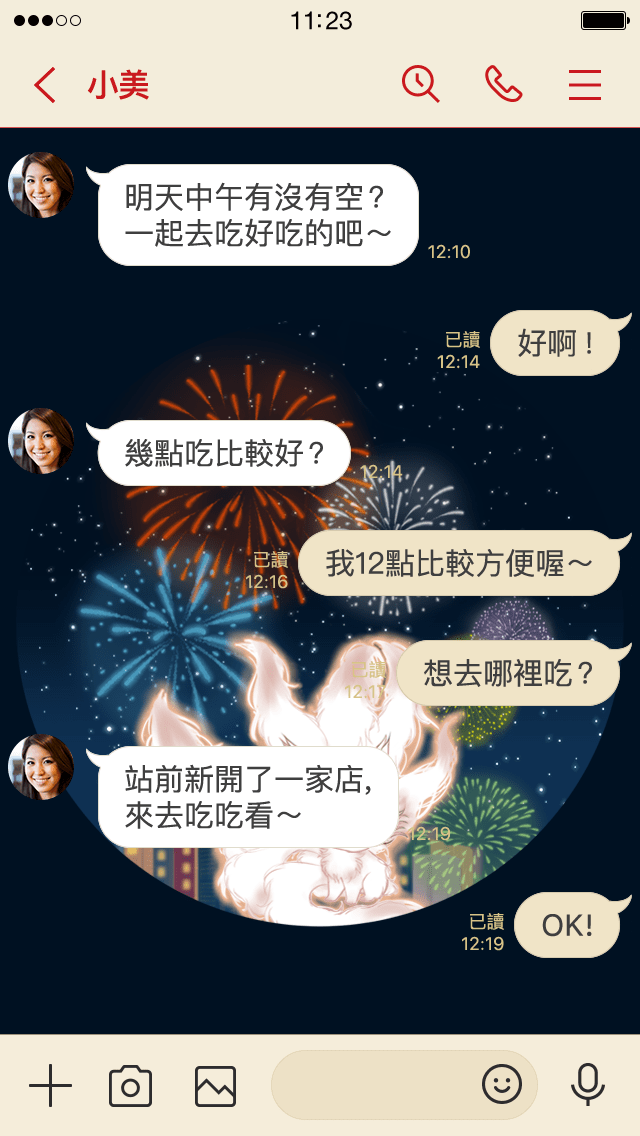
Task: Open the camera icon
Action: pyautogui.click(x=130, y=1085)
